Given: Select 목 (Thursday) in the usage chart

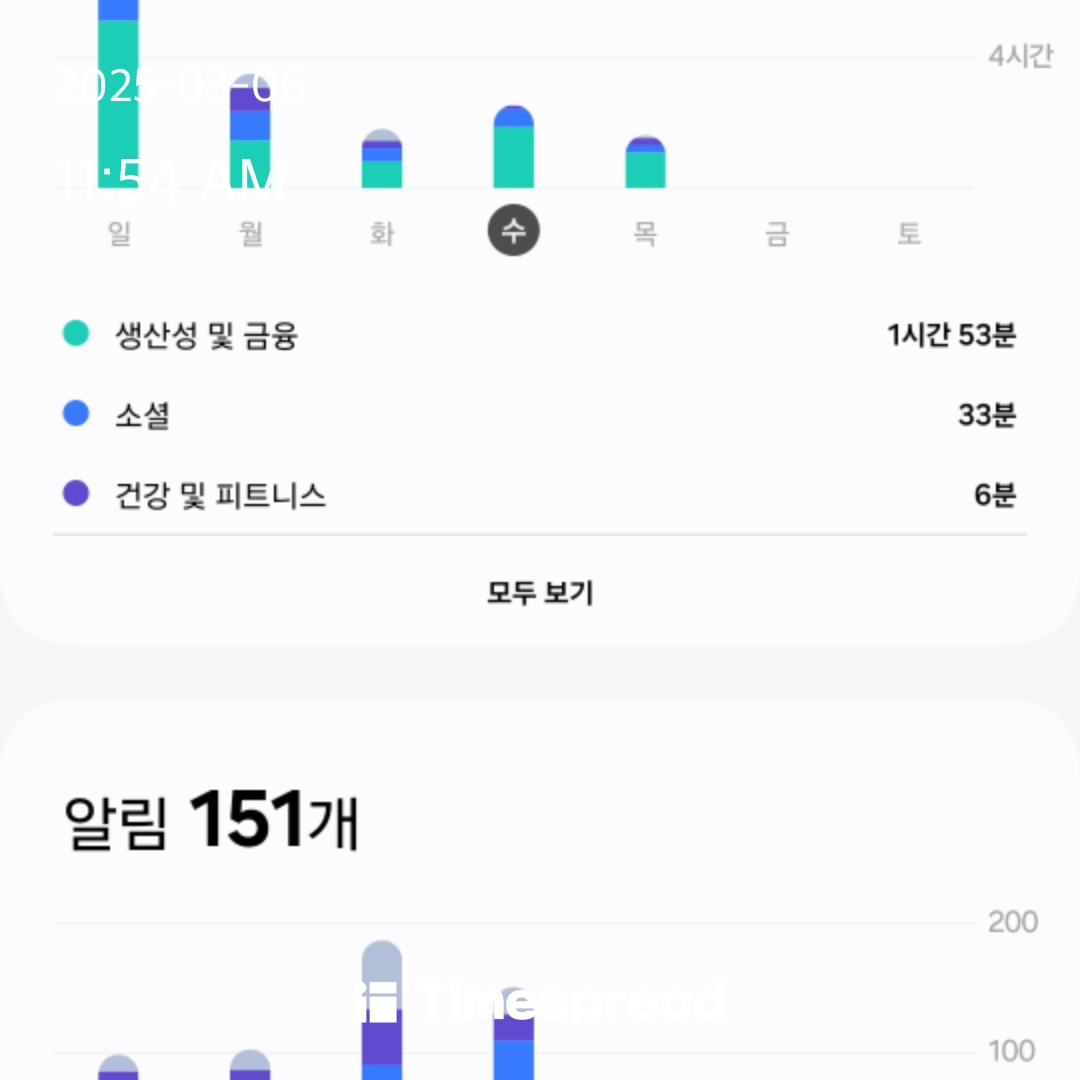Looking at the screenshot, I should point(645,233).
